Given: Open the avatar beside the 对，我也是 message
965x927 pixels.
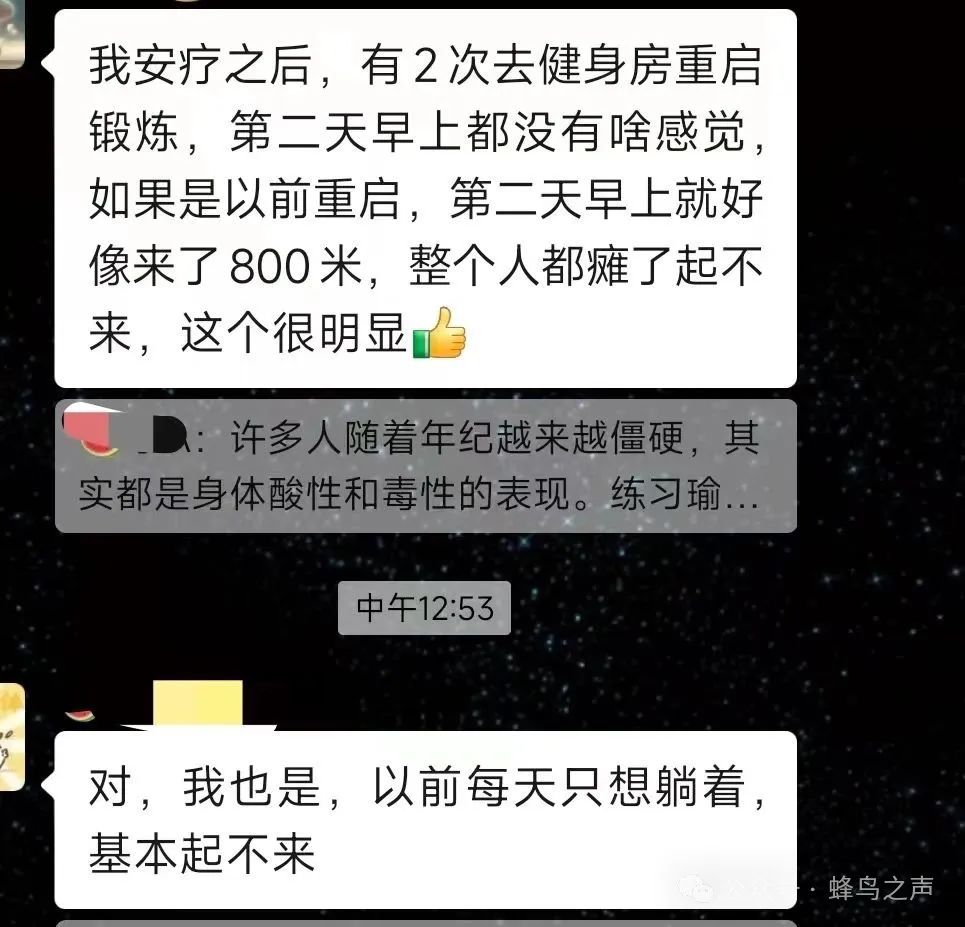Looking at the screenshot, I should [x=11, y=737].
